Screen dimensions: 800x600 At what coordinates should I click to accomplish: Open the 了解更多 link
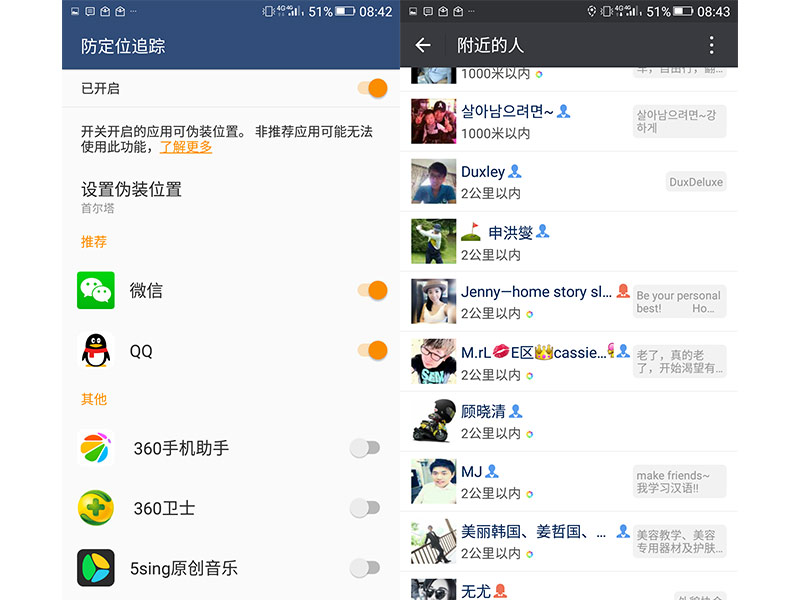coord(186,147)
